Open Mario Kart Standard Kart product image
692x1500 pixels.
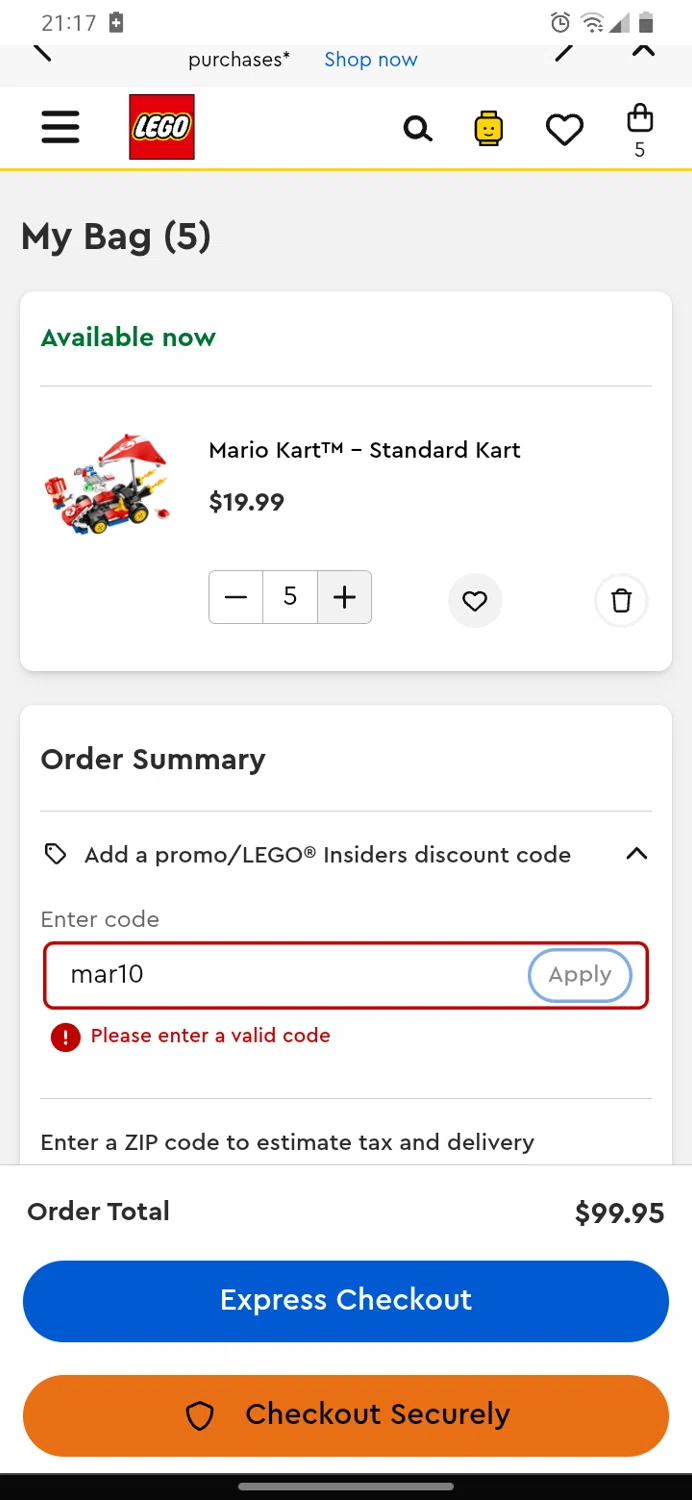tap(108, 486)
